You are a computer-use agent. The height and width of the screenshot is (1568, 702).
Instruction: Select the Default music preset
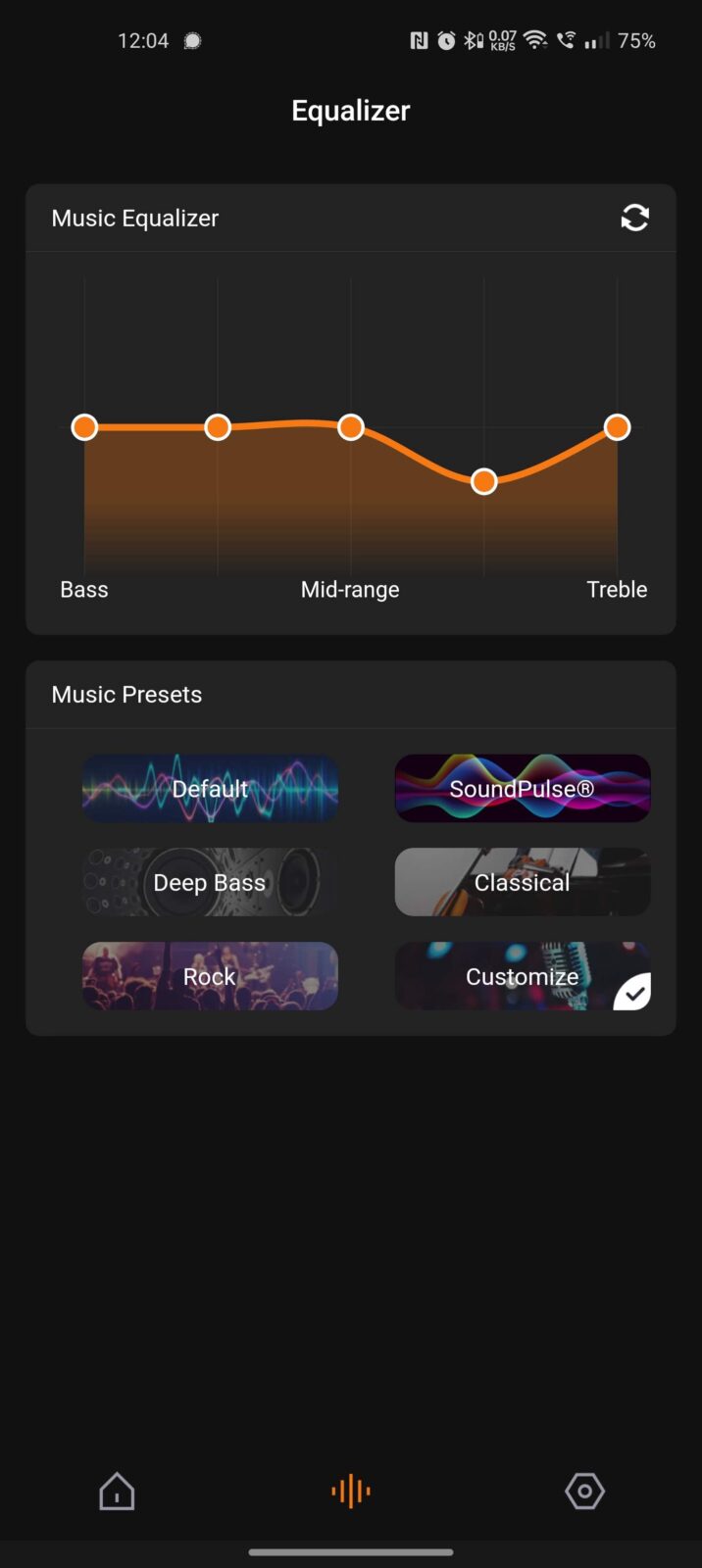tap(210, 788)
